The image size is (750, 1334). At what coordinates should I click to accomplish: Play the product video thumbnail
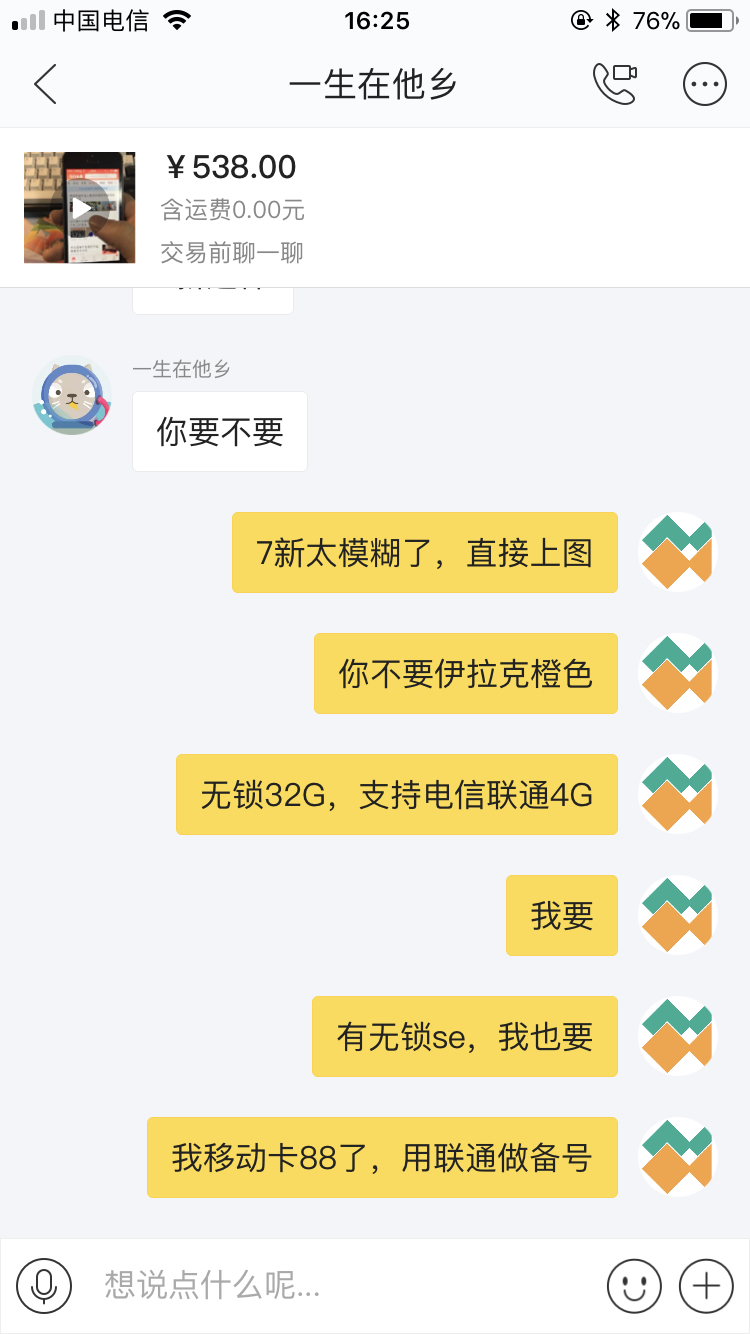point(79,207)
